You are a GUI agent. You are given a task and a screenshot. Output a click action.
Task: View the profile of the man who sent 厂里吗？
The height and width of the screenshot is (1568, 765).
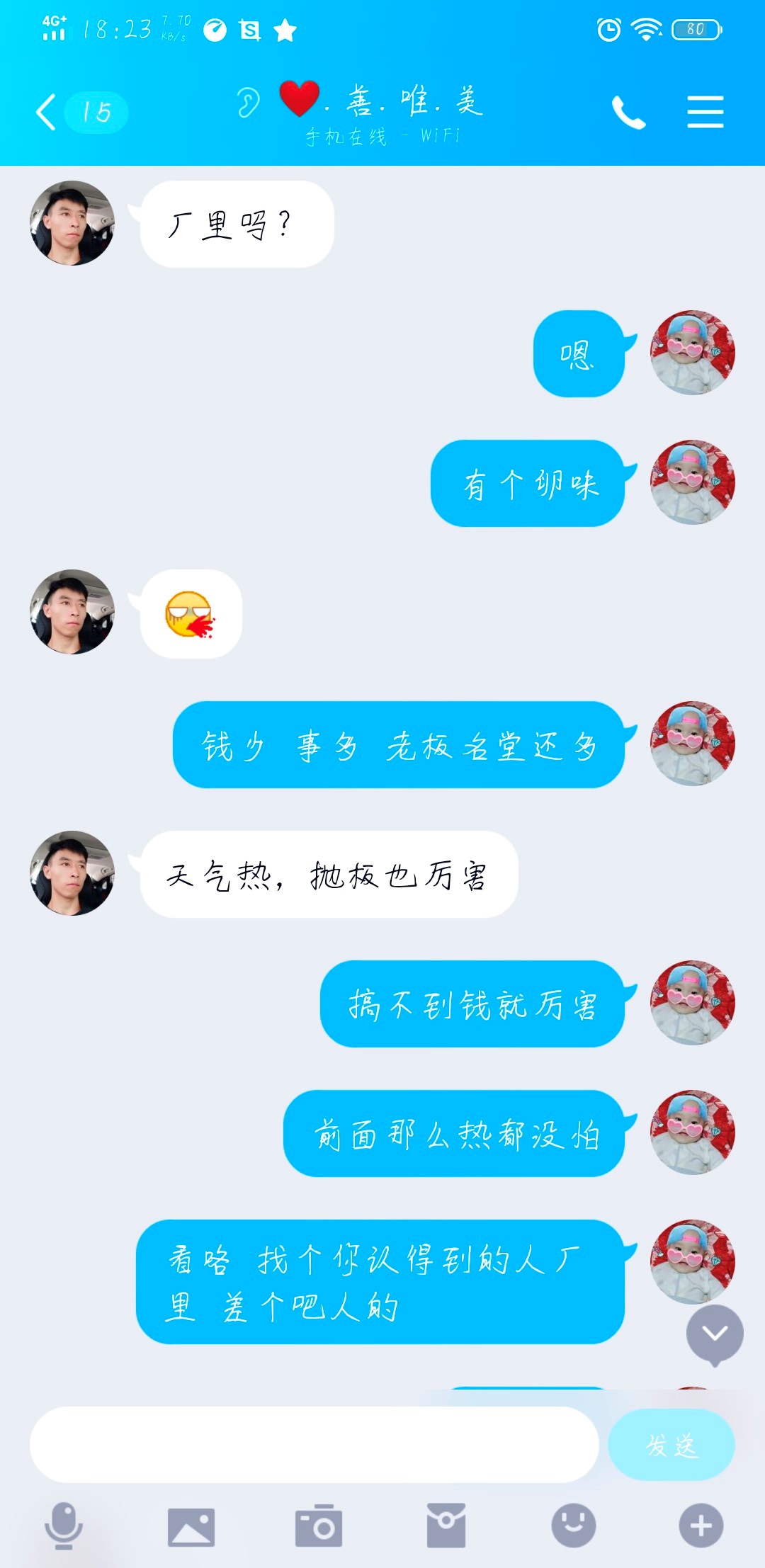pos(72,223)
